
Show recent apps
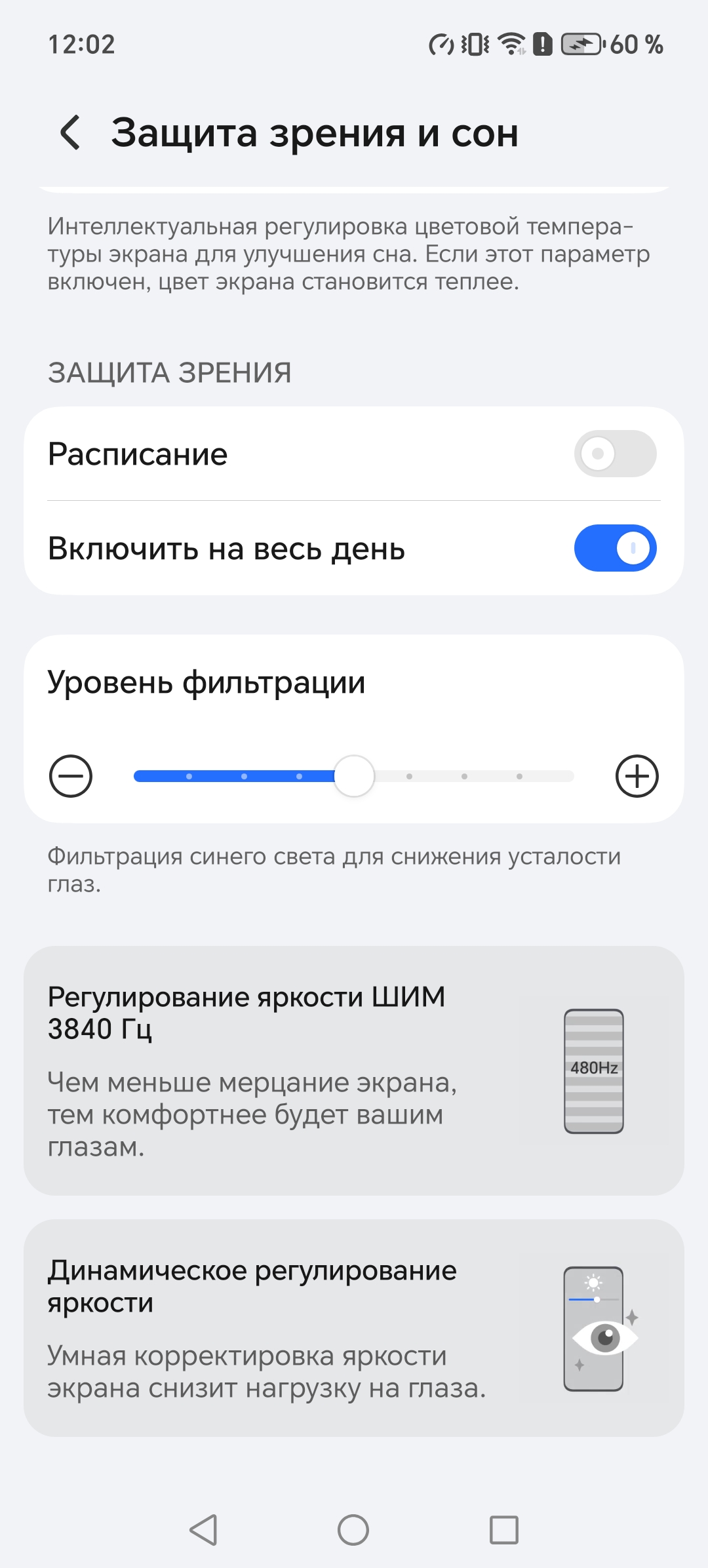click(504, 1530)
